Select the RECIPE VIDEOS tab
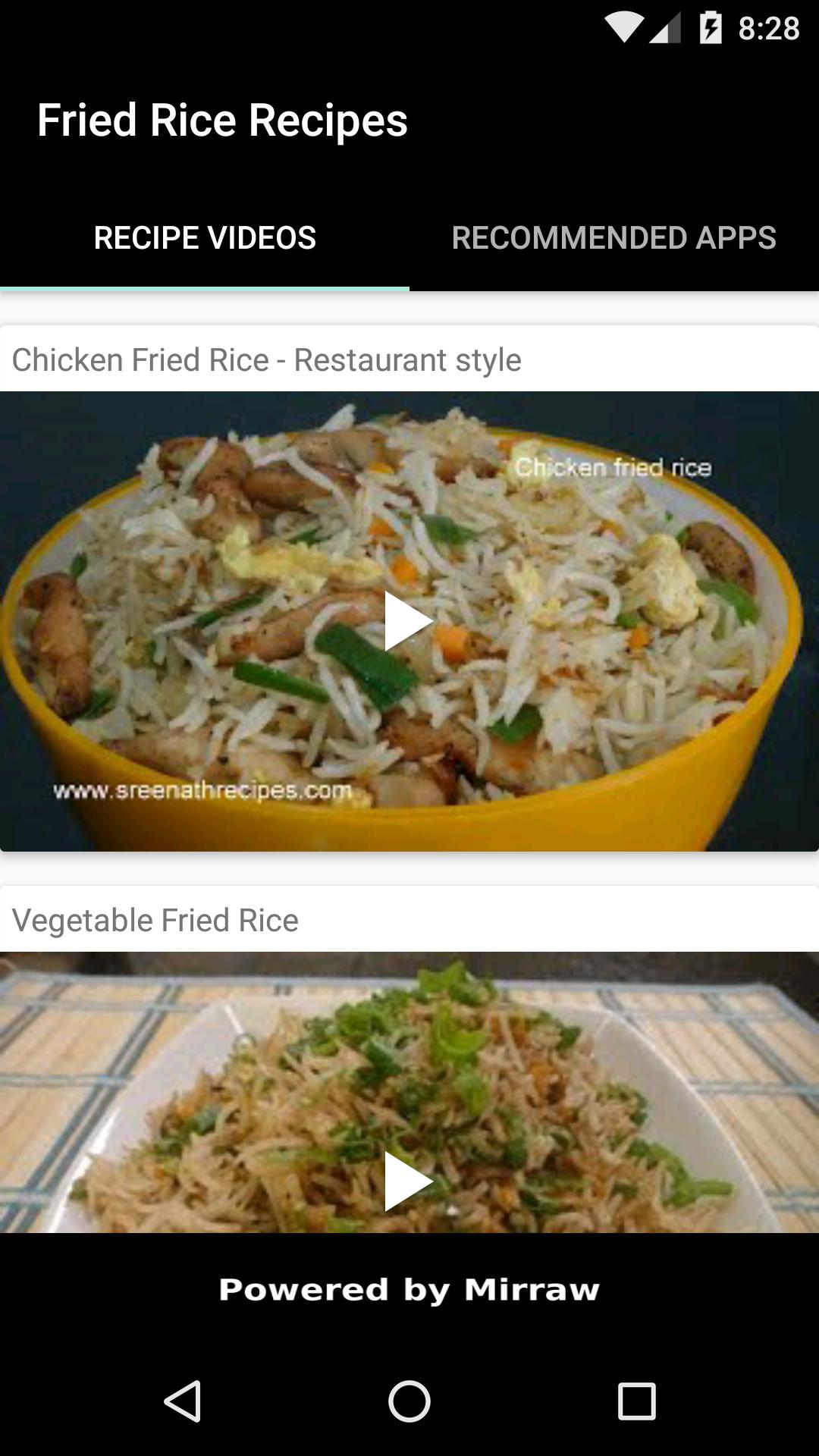This screenshot has width=819, height=1456. pos(205,237)
